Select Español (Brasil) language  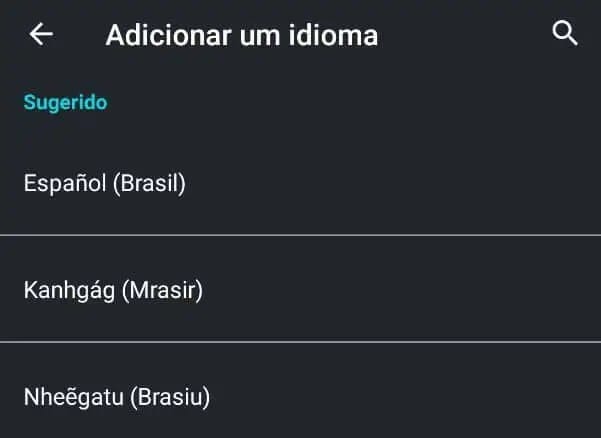pyautogui.click(x=105, y=184)
